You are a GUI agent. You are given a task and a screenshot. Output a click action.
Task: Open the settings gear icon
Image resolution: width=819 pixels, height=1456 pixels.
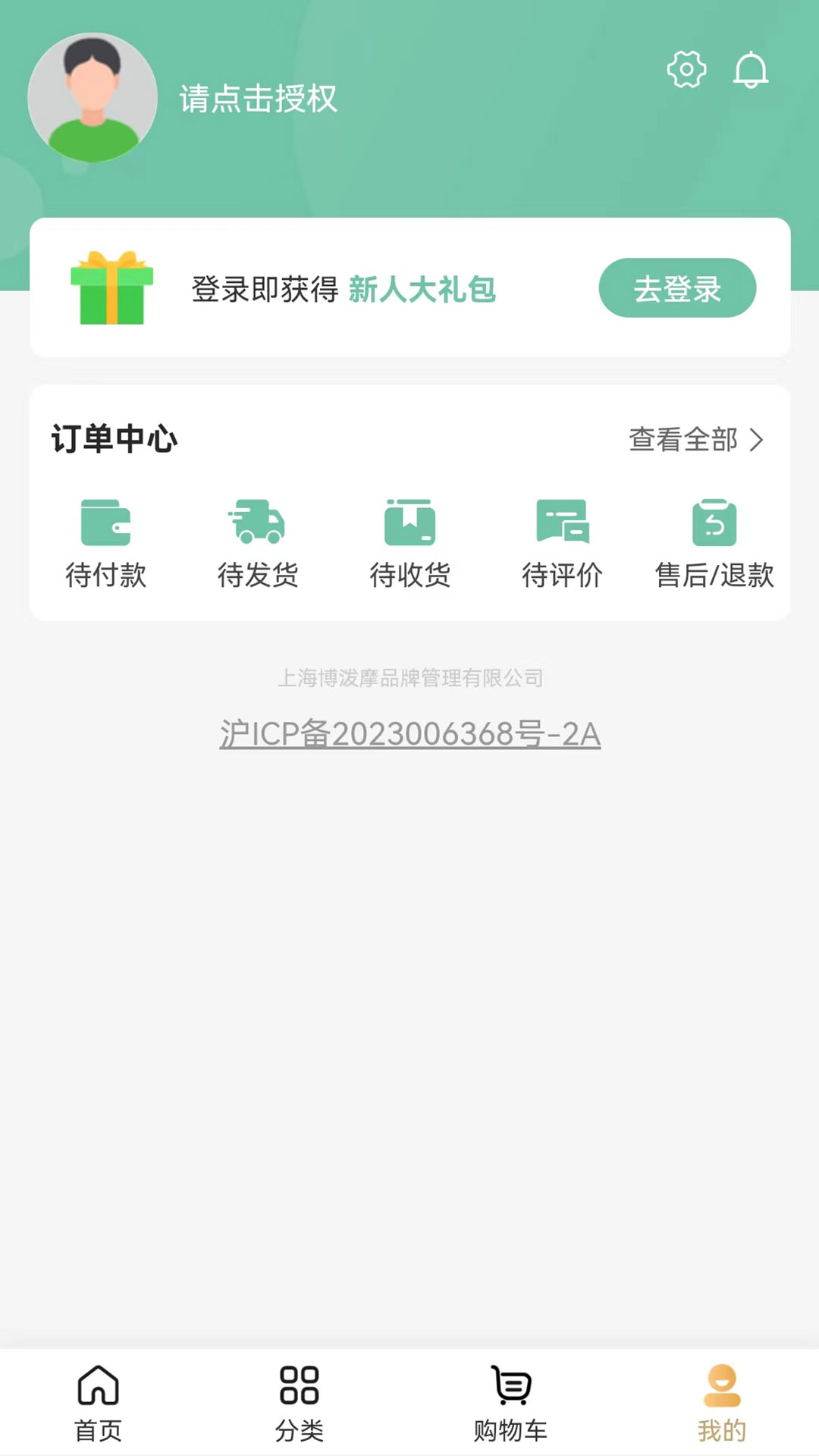tap(686, 70)
